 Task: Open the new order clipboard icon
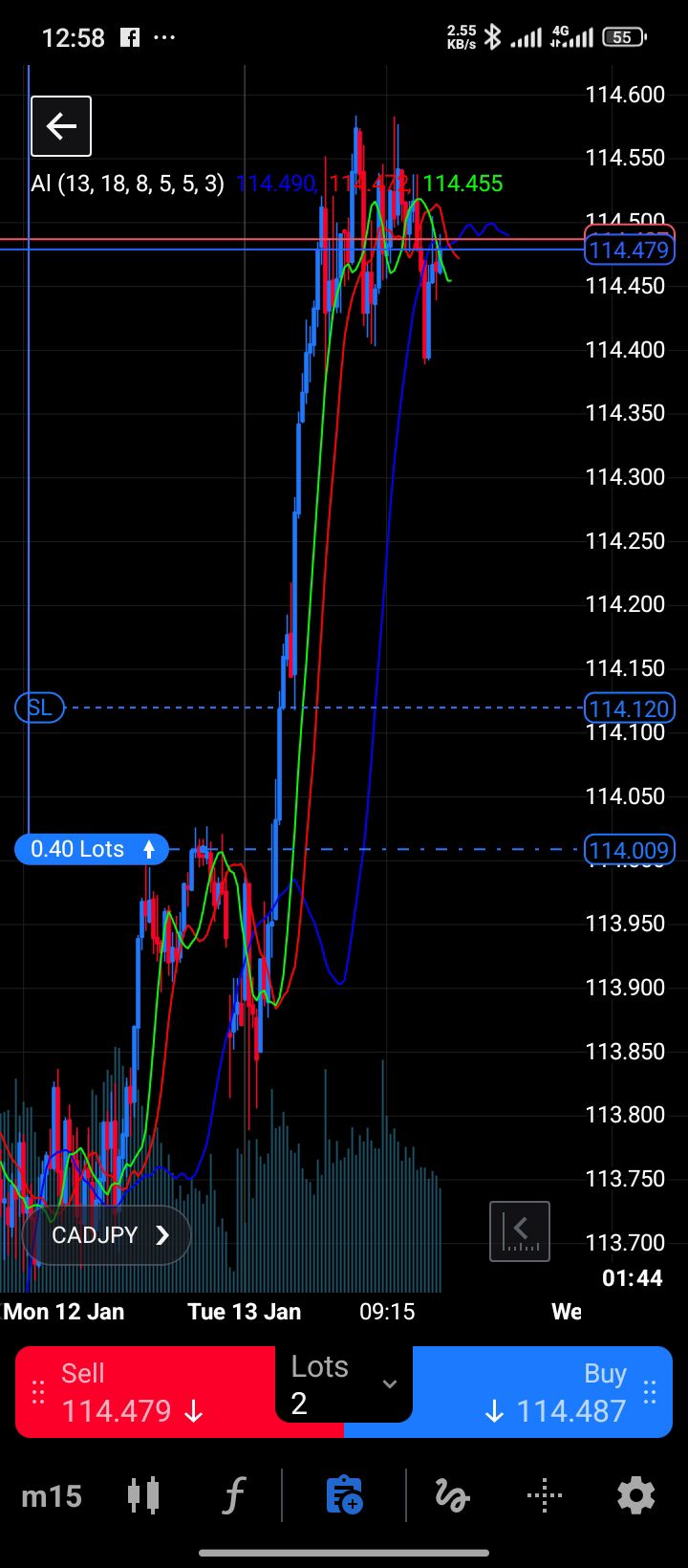pos(344,1495)
